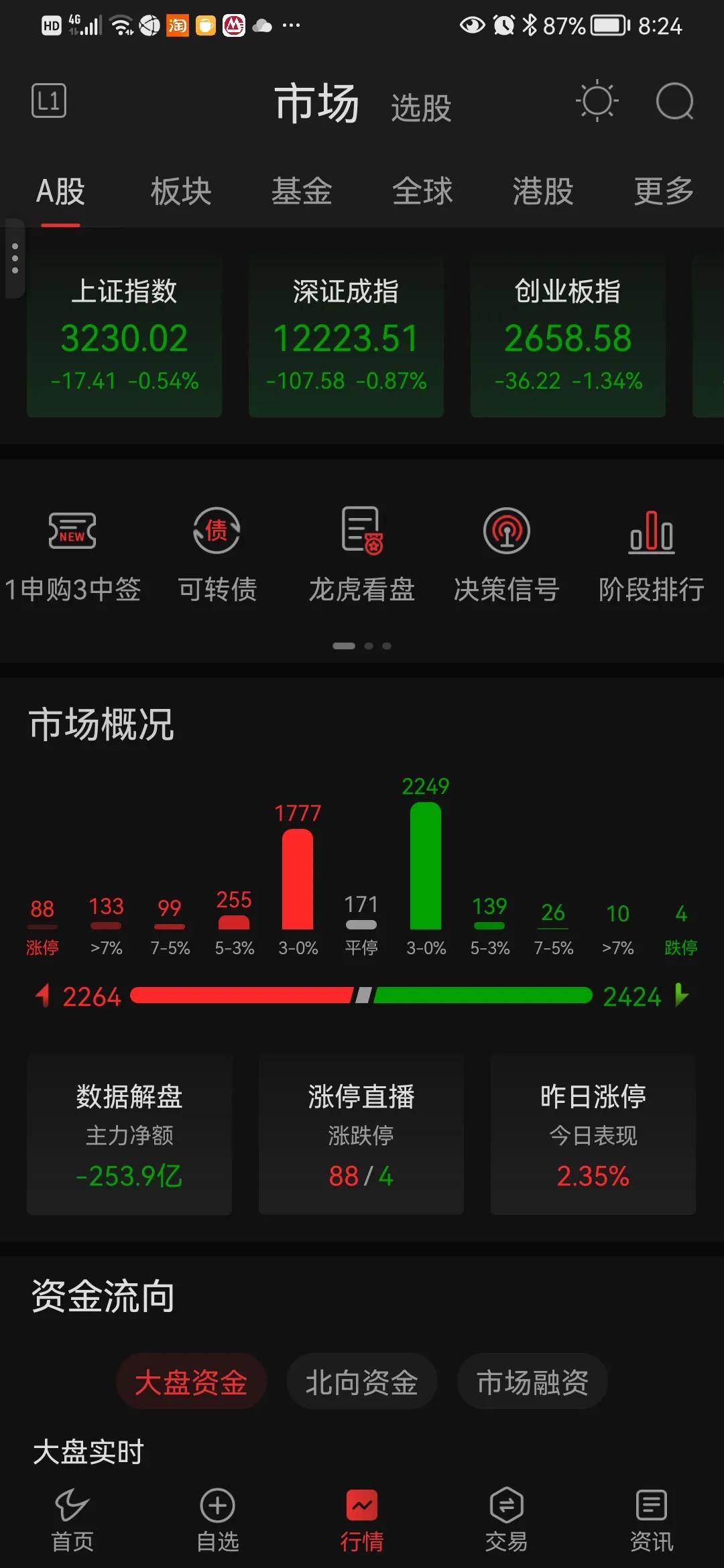Open the 昨日涨停 performance card

[x=593, y=1136]
